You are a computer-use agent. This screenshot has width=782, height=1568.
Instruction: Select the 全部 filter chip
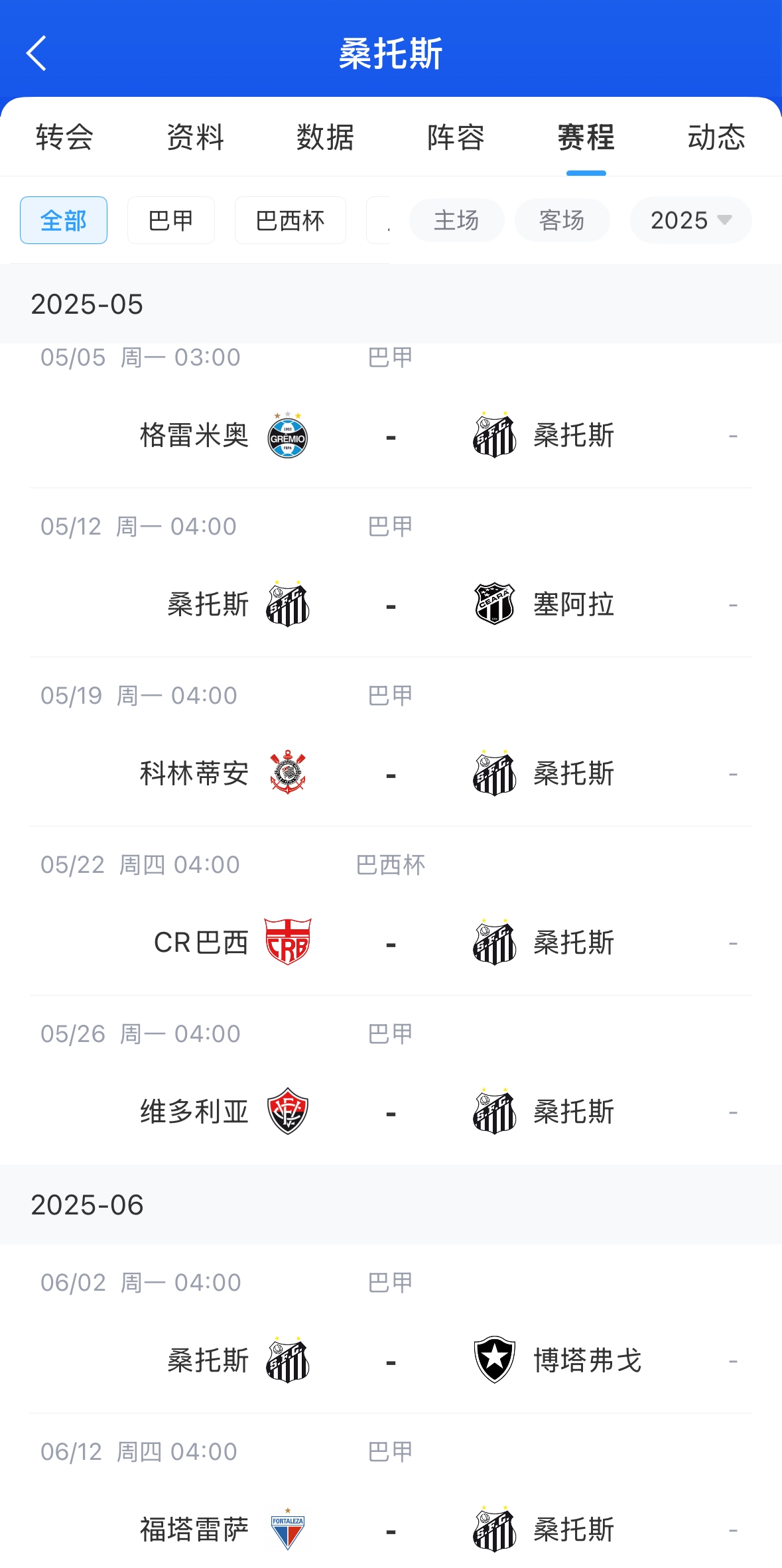pyautogui.click(x=64, y=220)
